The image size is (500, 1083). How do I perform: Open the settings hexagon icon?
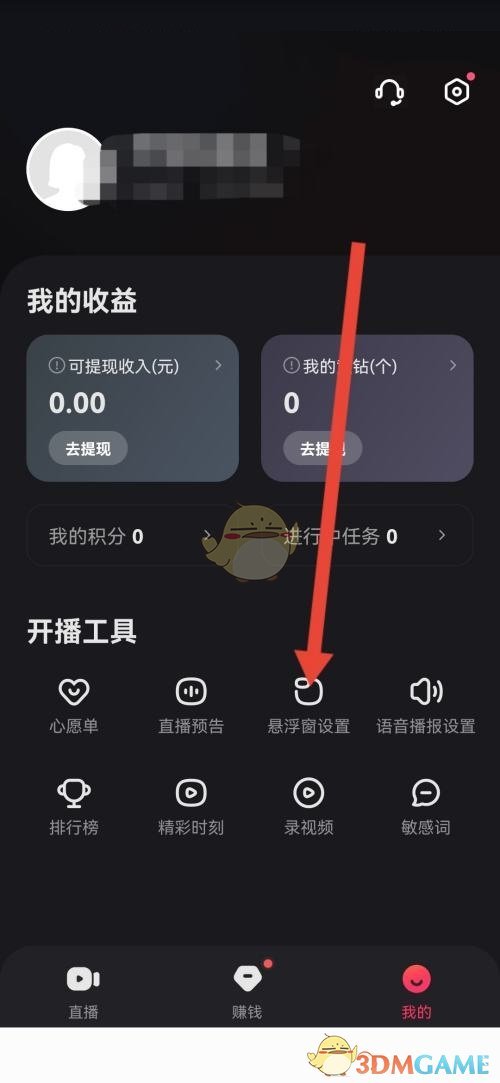(x=457, y=91)
